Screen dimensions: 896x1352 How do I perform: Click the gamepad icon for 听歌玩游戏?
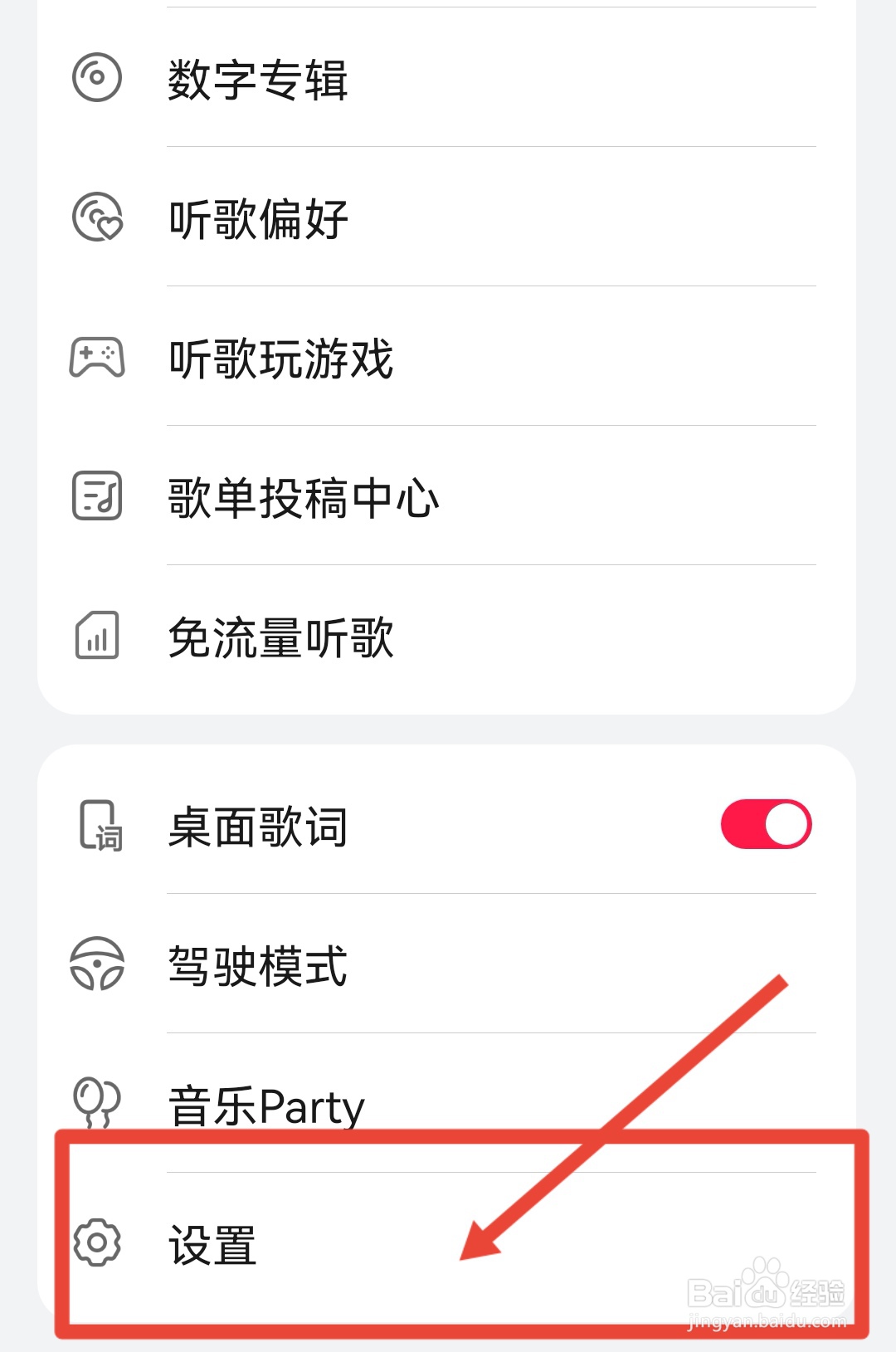[x=95, y=359]
